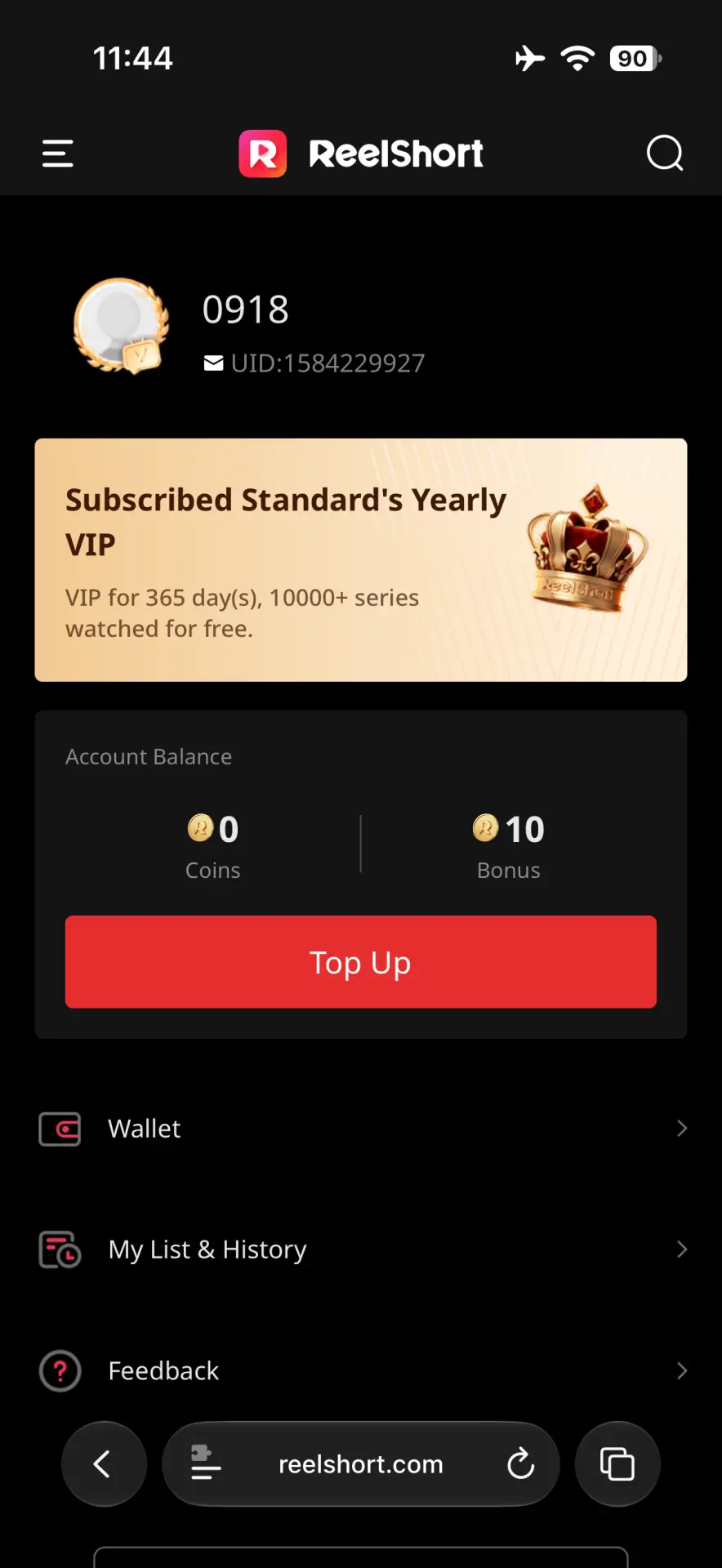
Task: Tap the profile avatar
Action: tap(122, 325)
